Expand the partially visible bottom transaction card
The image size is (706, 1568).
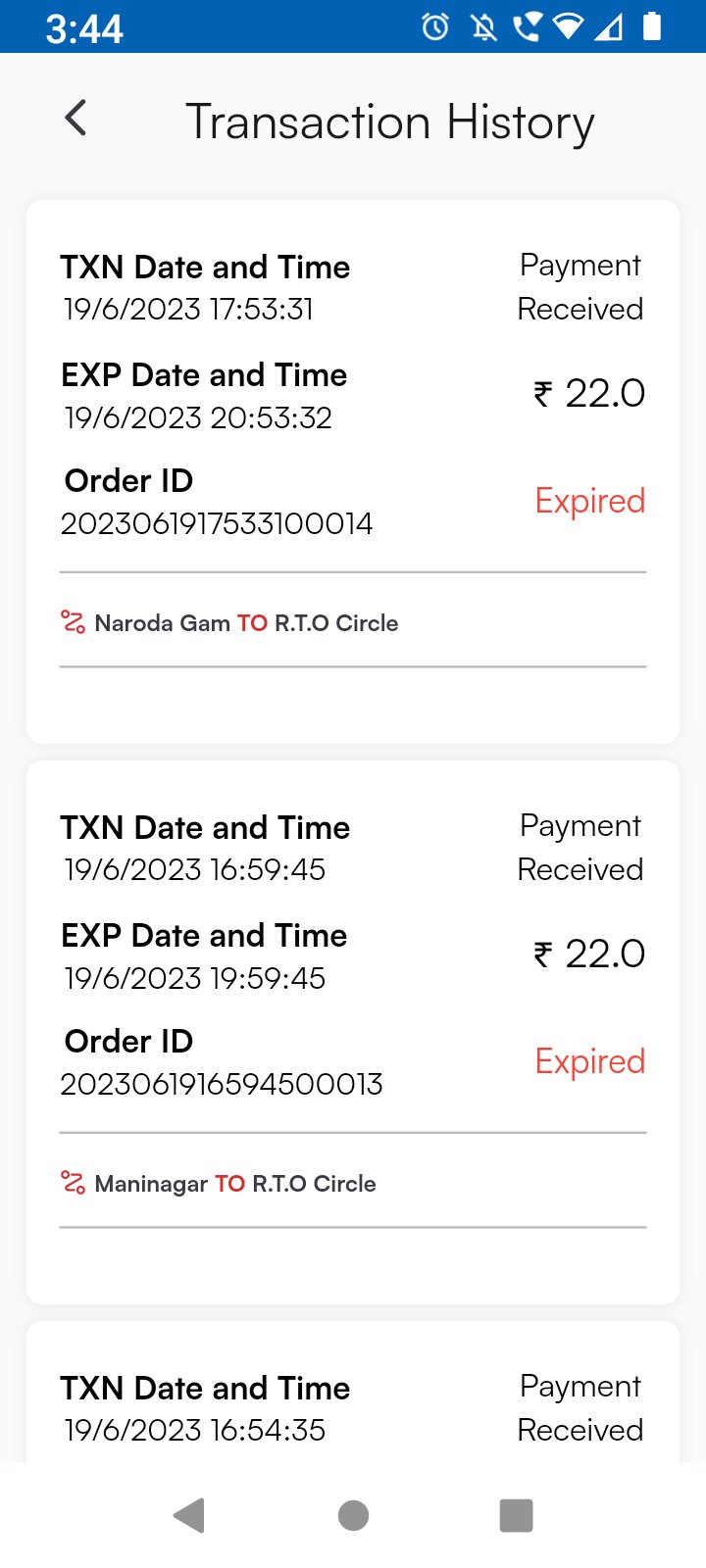353,1401
